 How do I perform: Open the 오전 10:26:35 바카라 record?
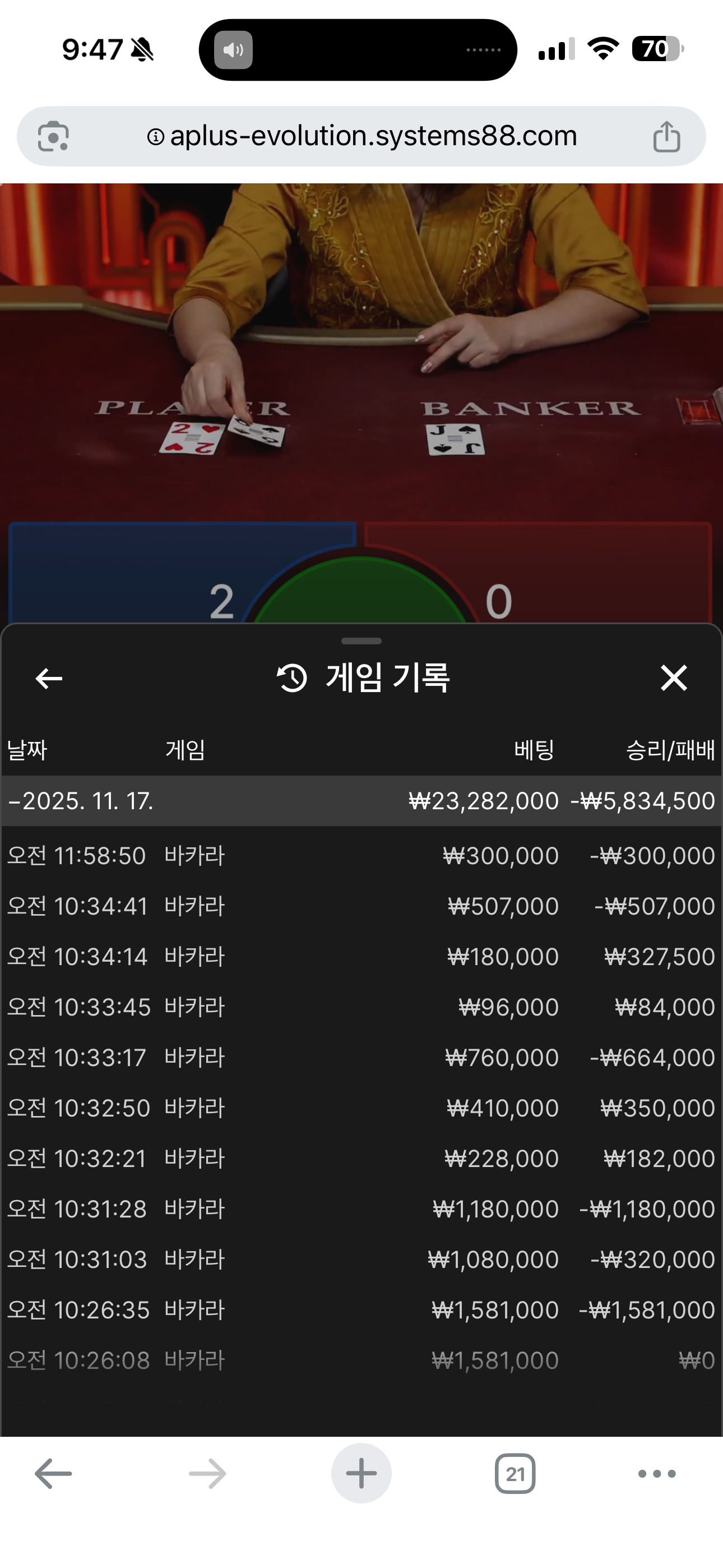(361, 1310)
